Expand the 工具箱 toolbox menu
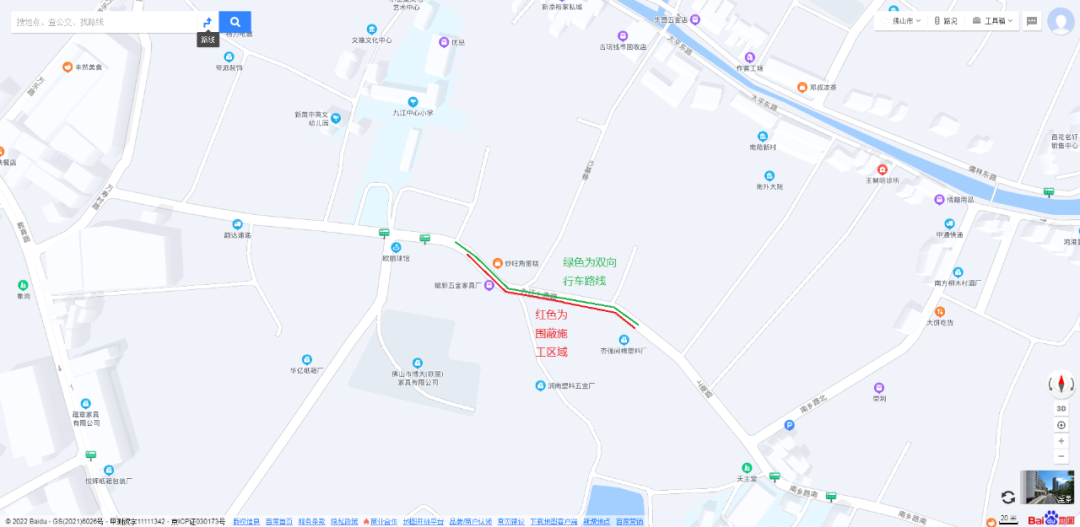1080x527 pixels. 992,21
